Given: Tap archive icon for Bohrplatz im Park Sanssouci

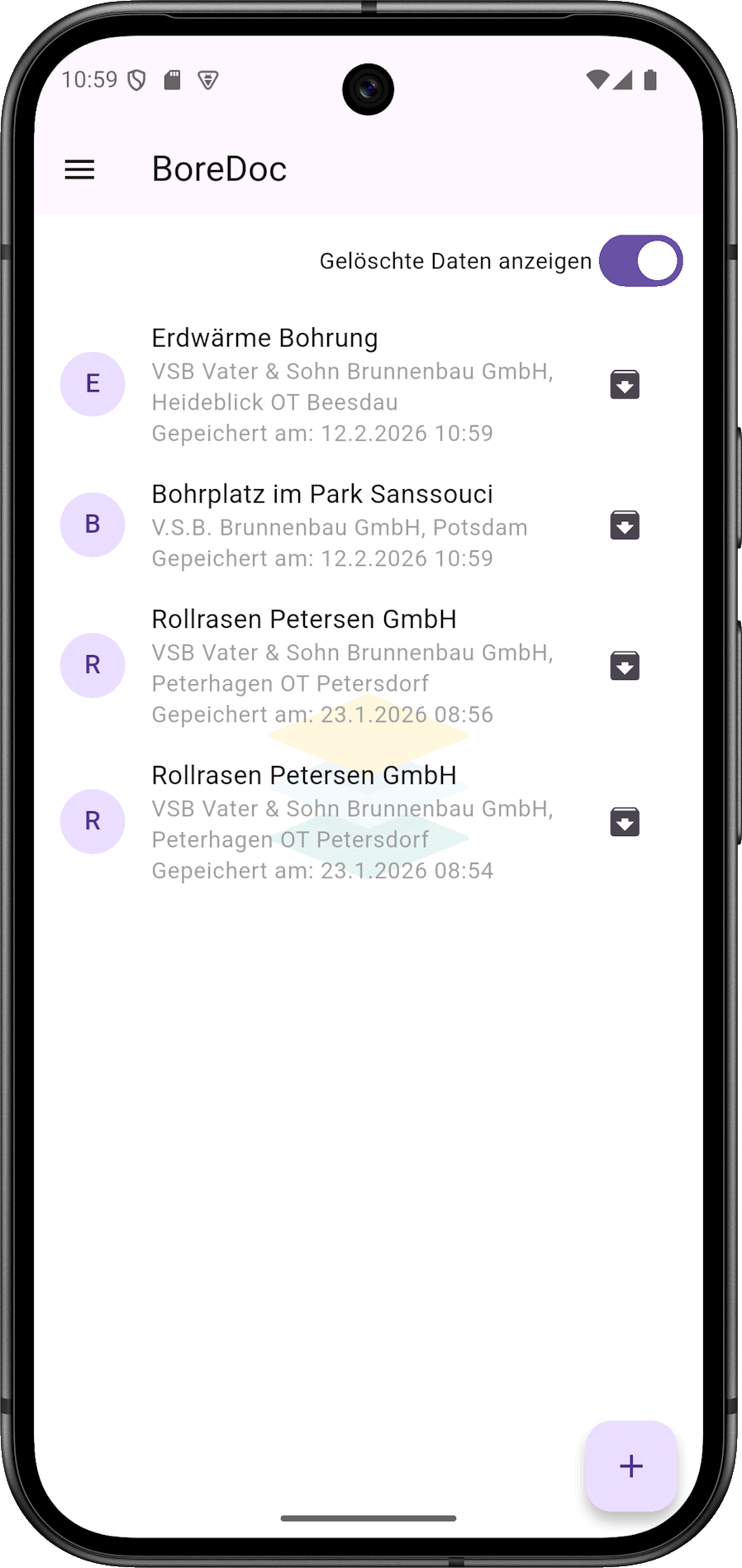Looking at the screenshot, I should tap(625, 525).
